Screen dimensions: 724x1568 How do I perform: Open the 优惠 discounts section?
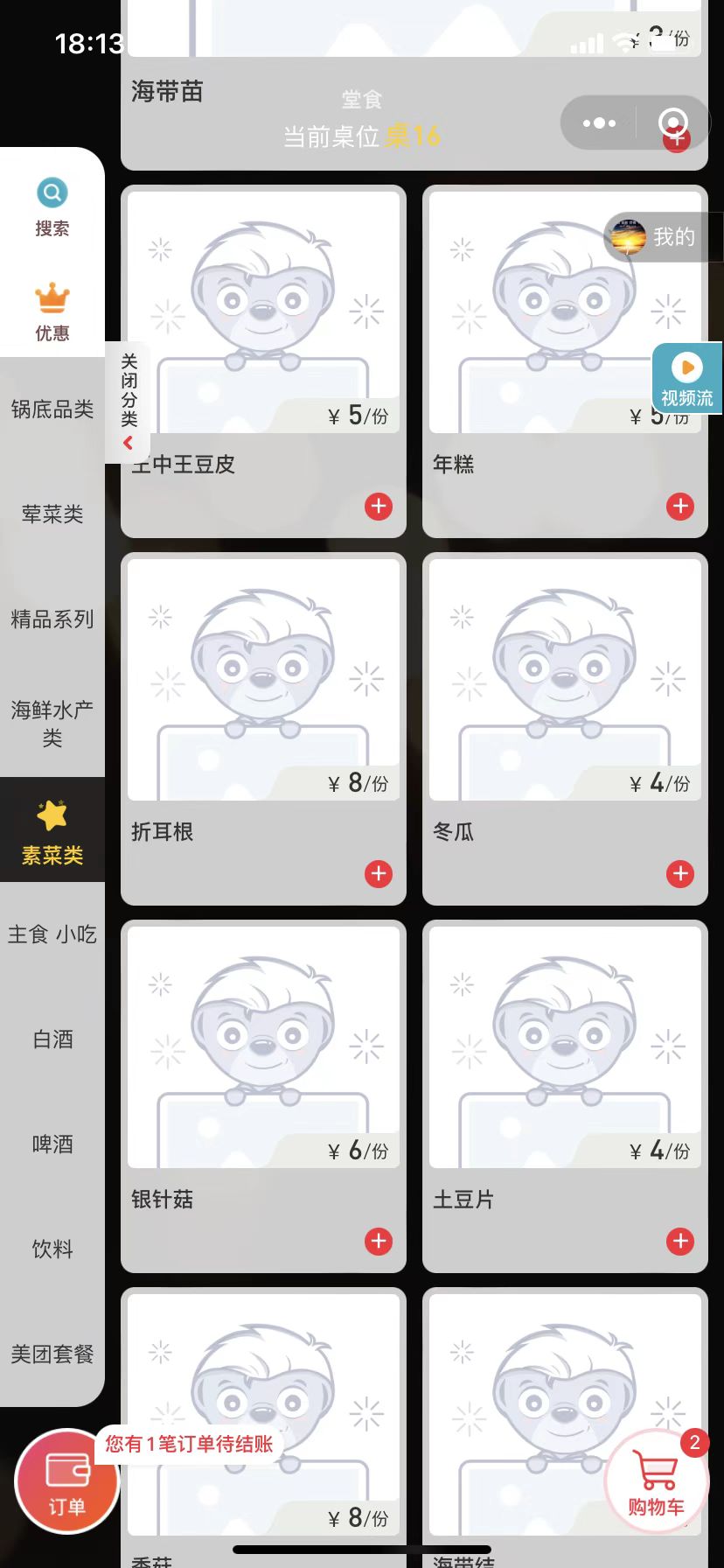[52, 311]
